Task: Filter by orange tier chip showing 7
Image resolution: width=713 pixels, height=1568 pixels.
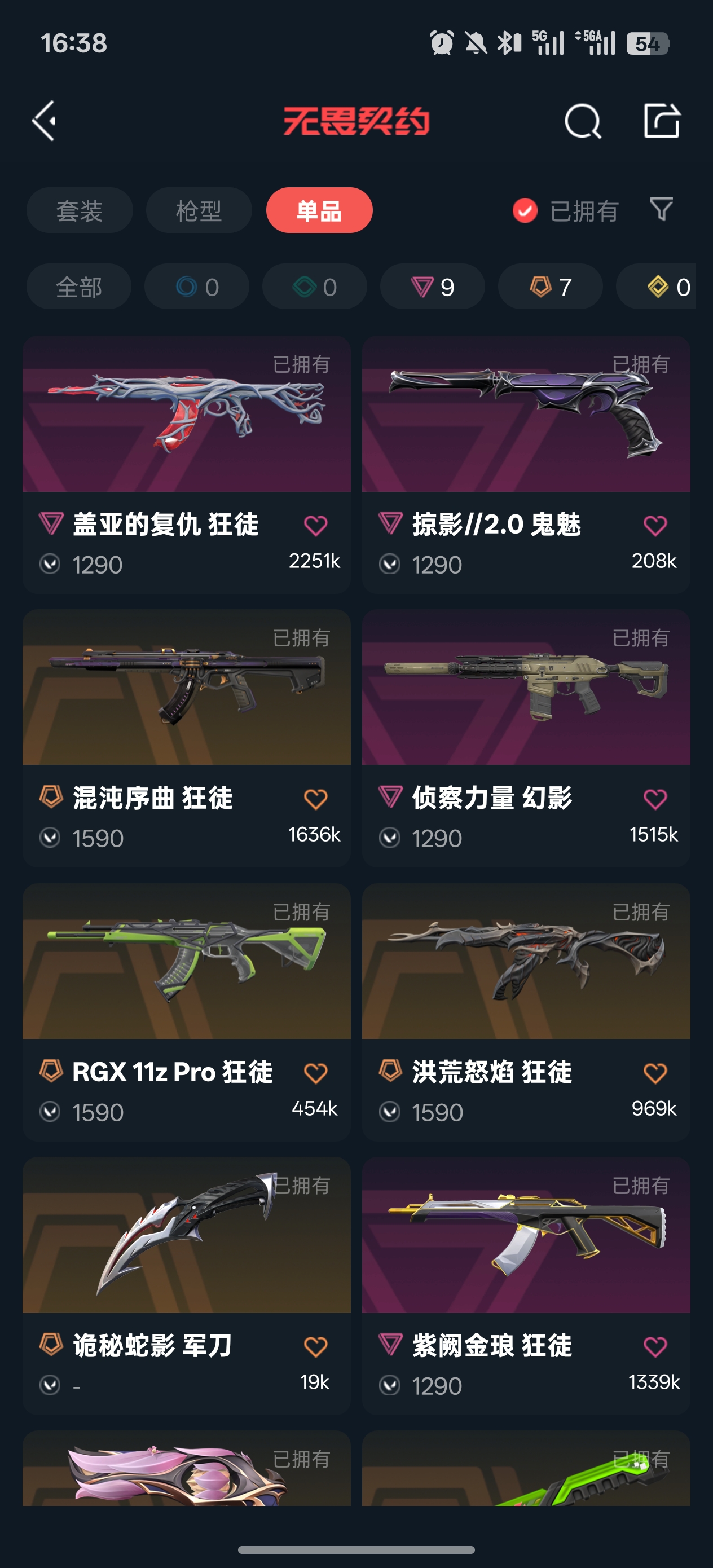Action: pos(551,287)
